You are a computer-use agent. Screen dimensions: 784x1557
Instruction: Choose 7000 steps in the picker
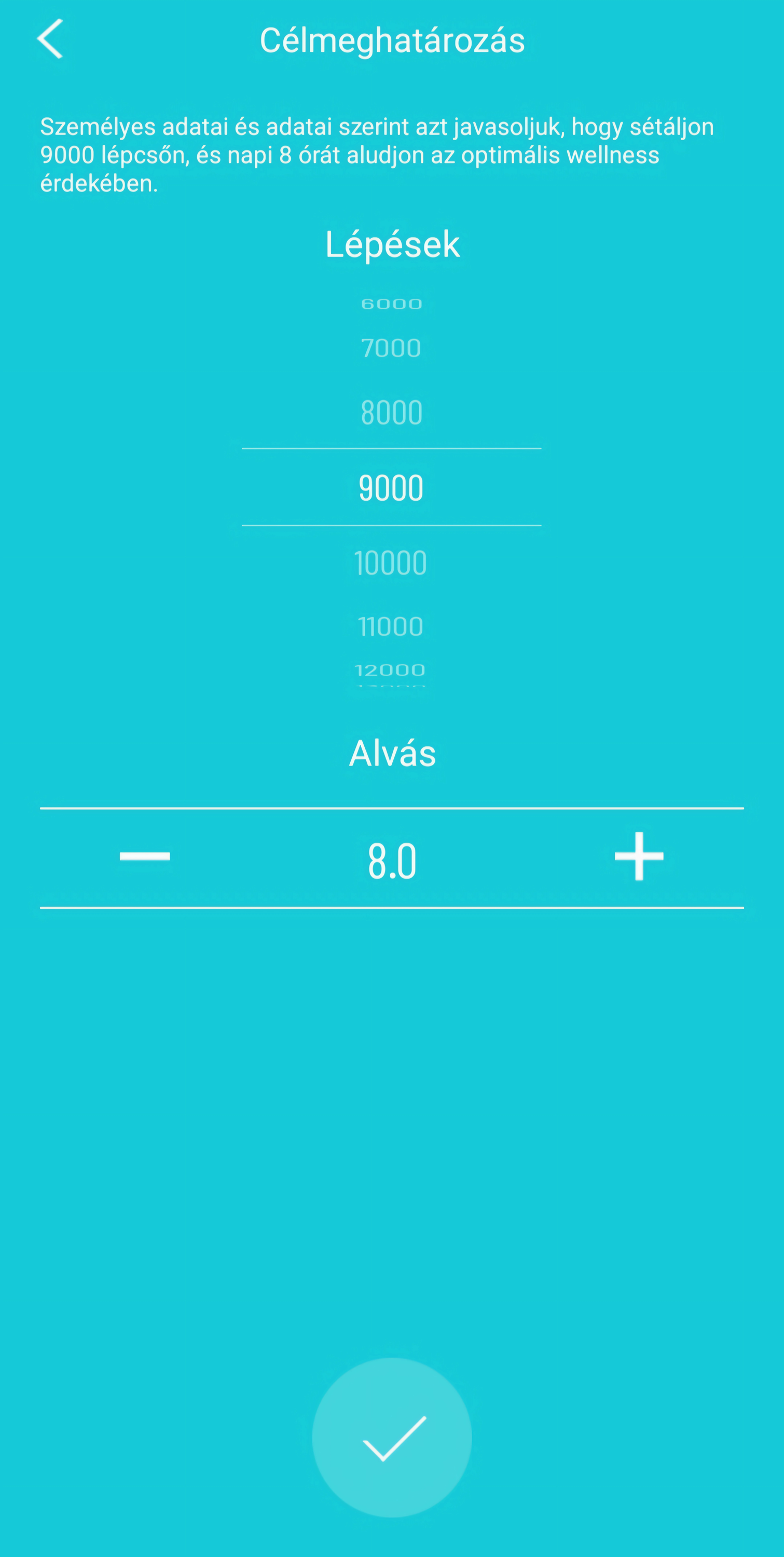[x=391, y=348]
